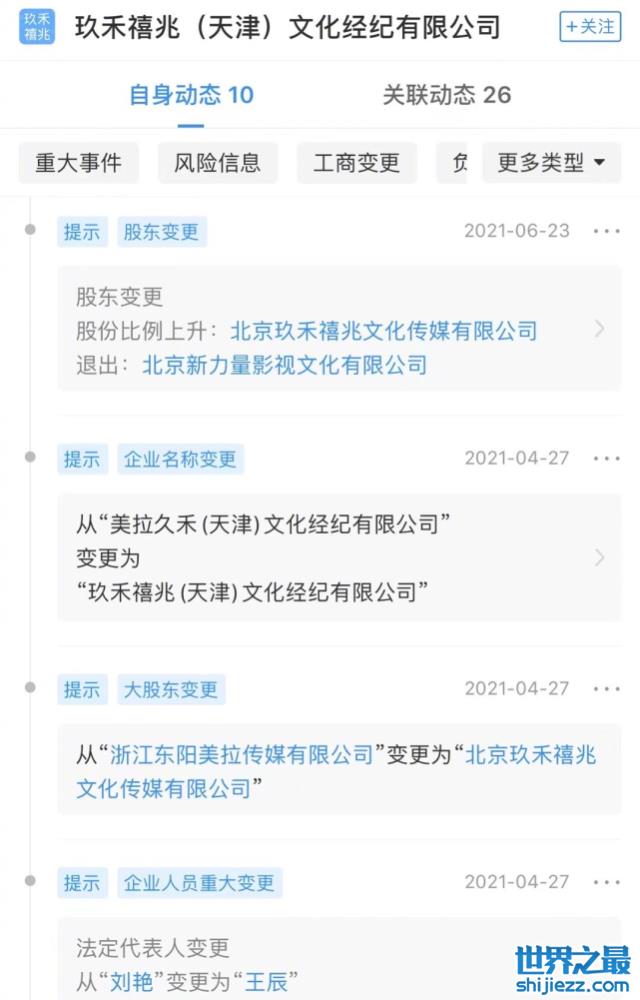
Task: Open more options for the 股东变更 entry
Action: (x=607, y=231)
